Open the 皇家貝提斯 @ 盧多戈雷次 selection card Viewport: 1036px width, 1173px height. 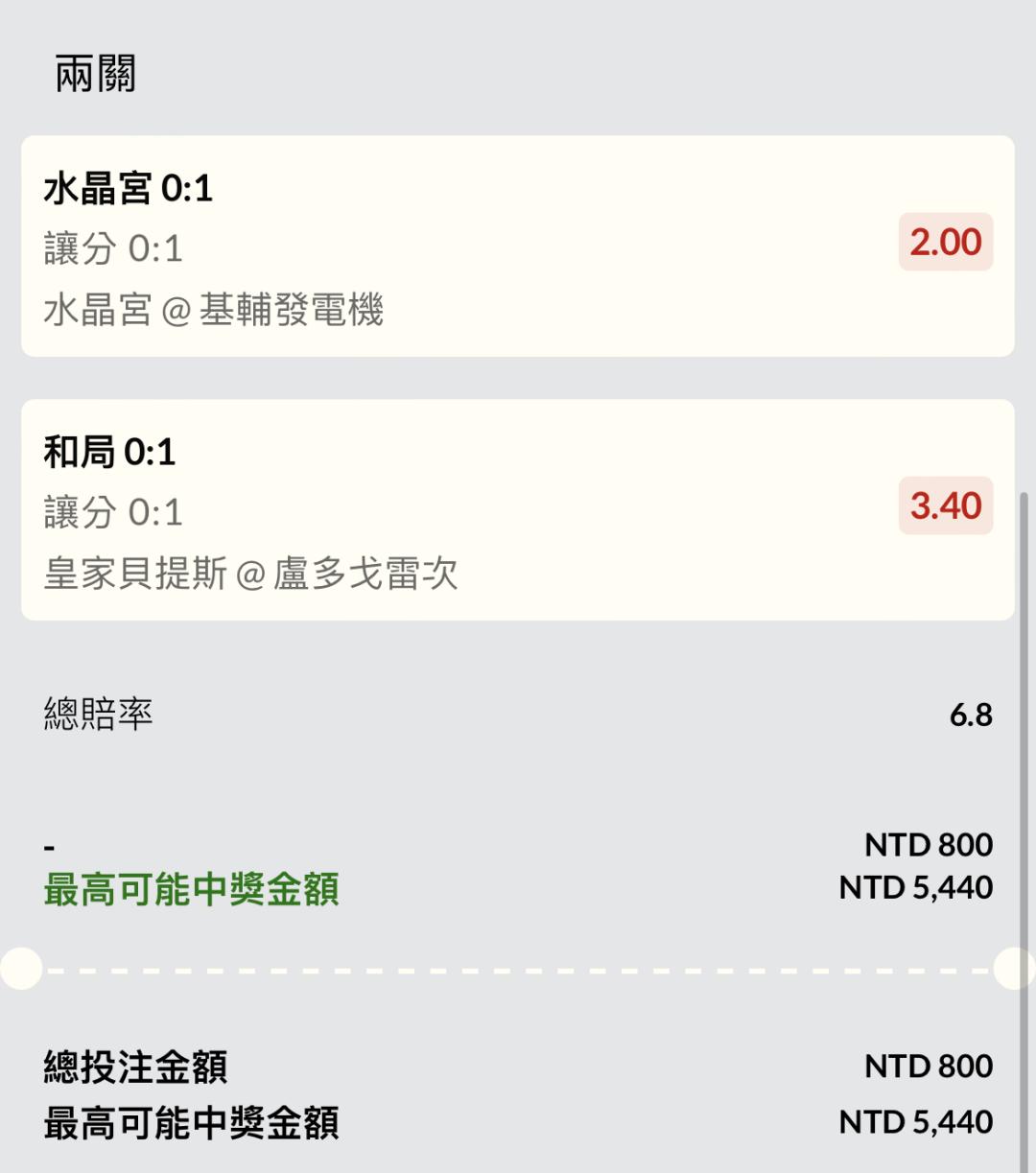coord(518,510)
